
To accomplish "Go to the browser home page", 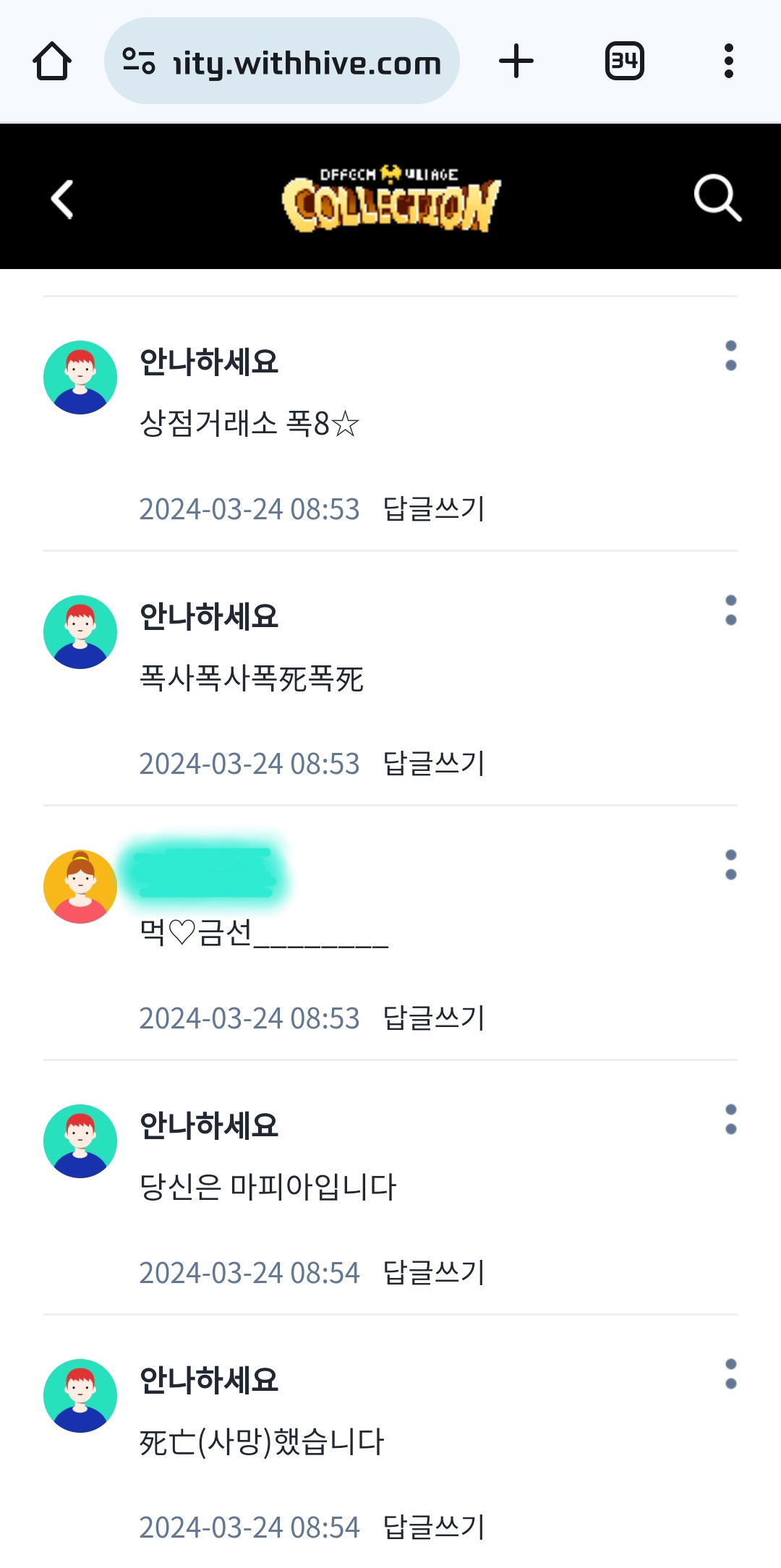I will pos(52,61).
